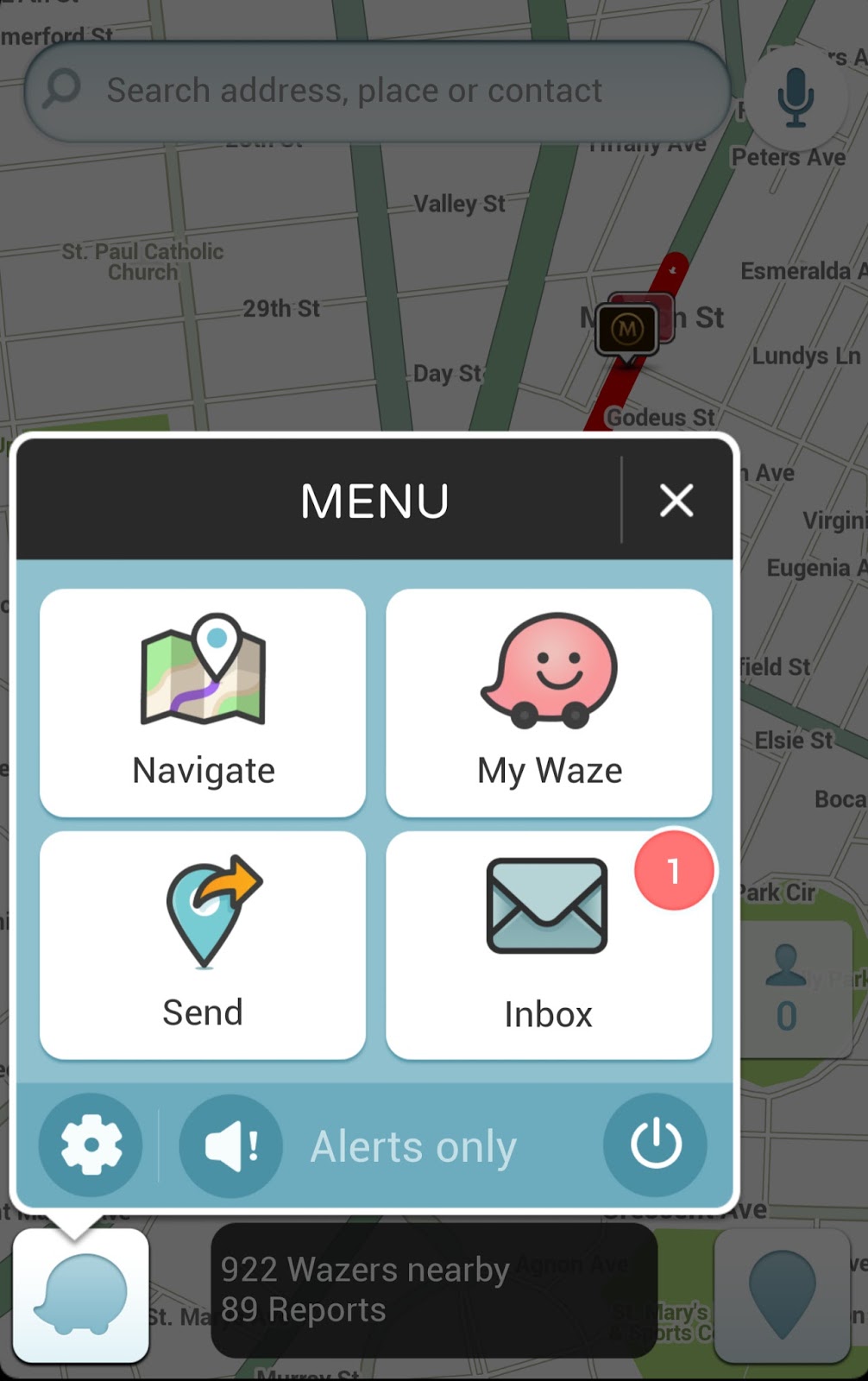Screen dimensions: 868x1381
Task: Tap the traffic alert marker on map
Action: point(628,328)
